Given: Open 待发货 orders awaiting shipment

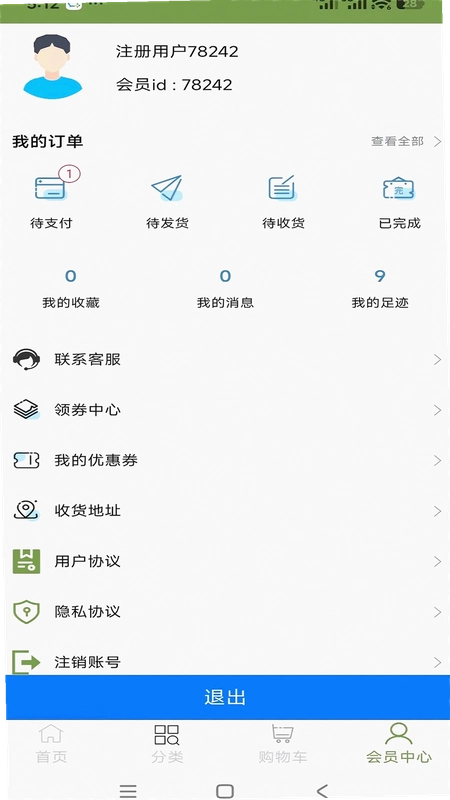Looking at the screenshot, I should coord(167,202).
